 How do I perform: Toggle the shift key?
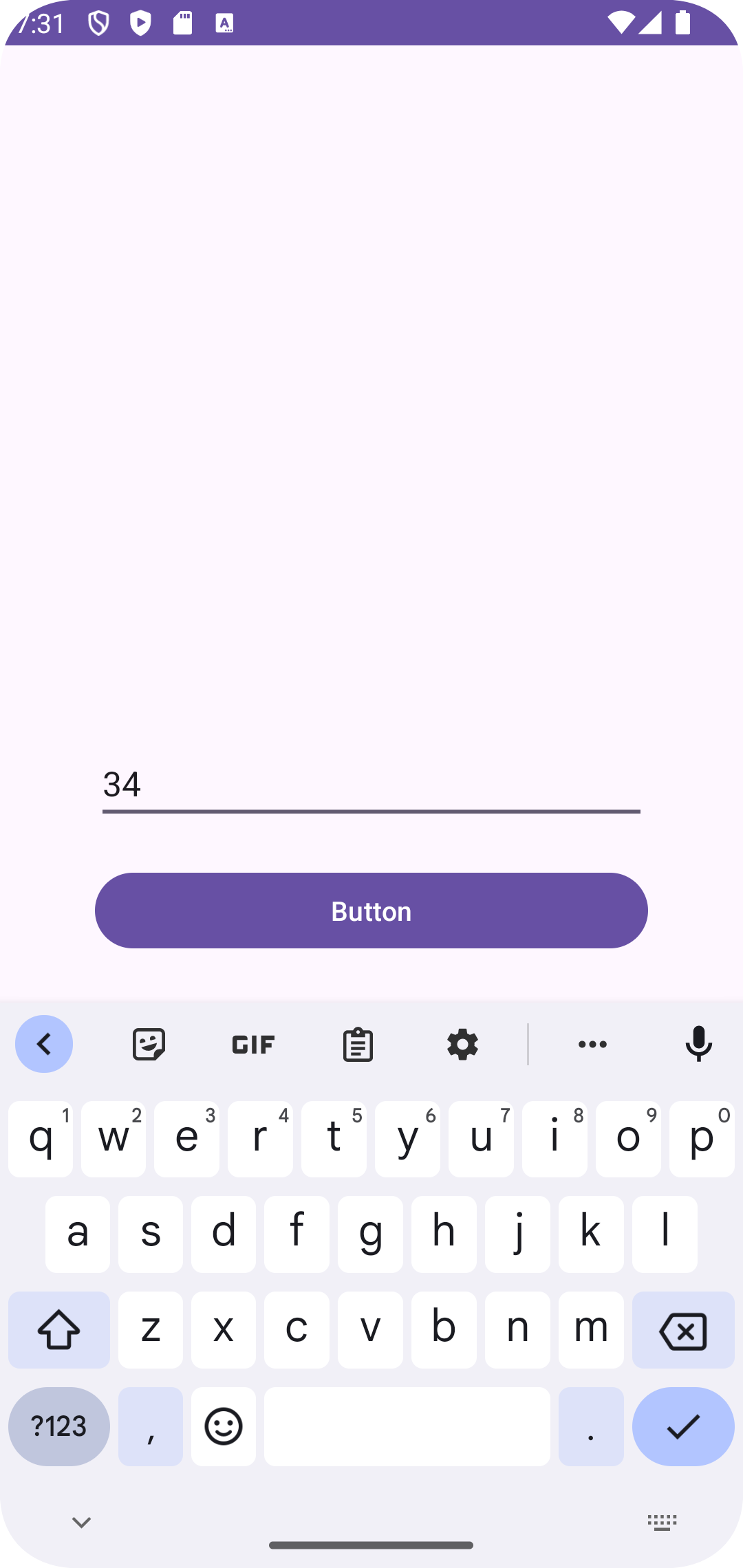pyautogui.click(x=59, y=1330)
